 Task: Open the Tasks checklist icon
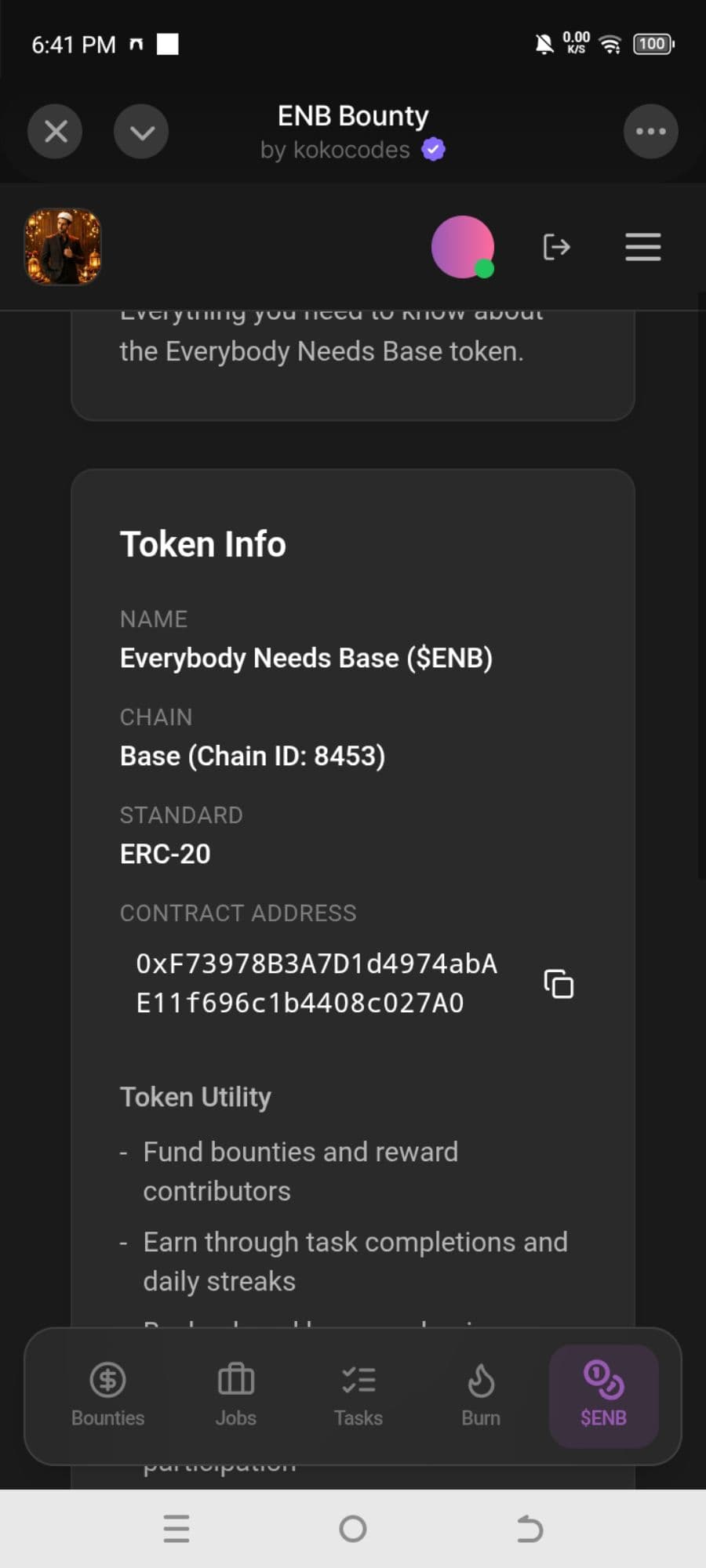(x=358, y=1380)
